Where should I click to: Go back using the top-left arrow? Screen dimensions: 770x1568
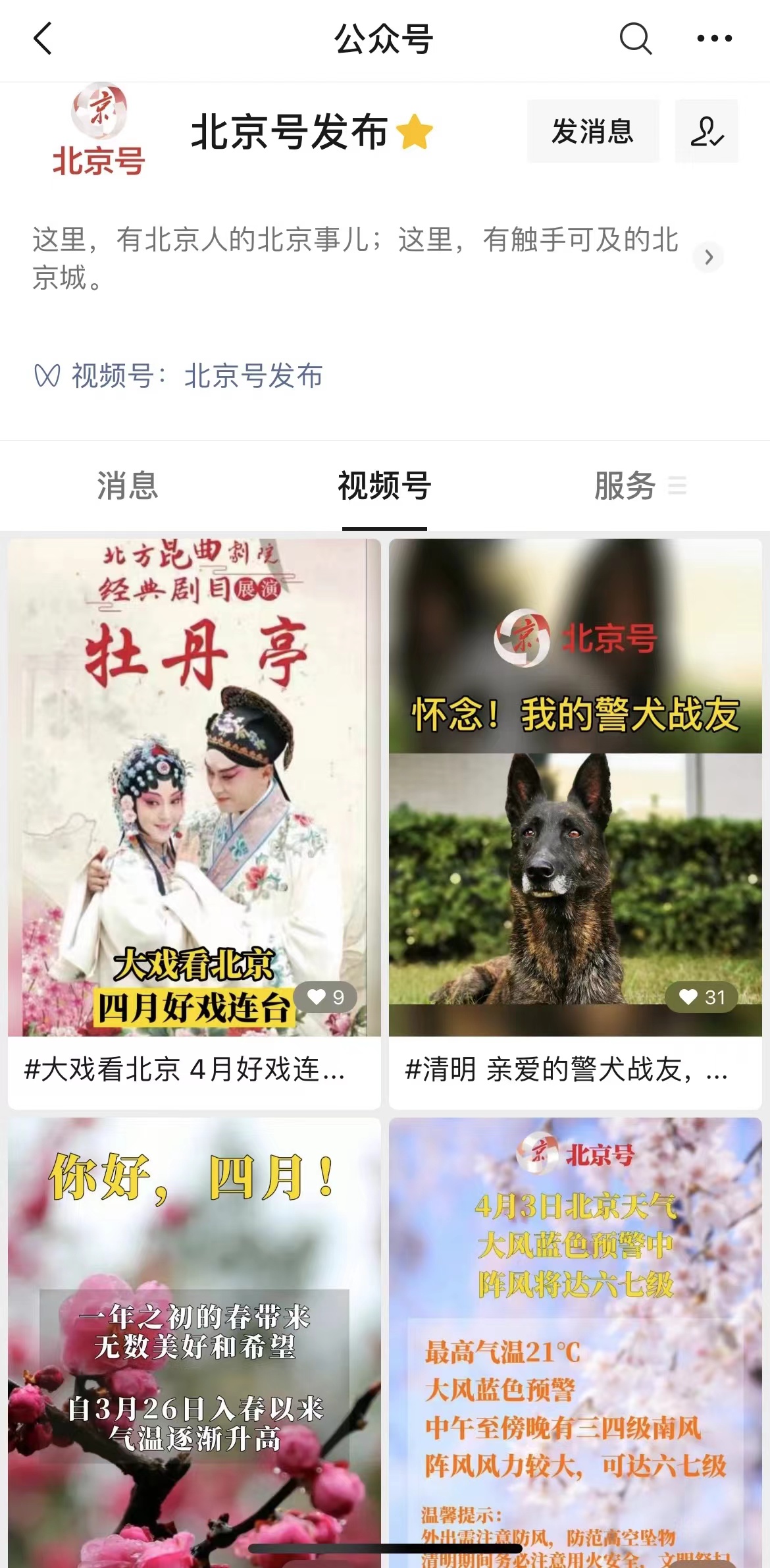[x=43, y=38]
